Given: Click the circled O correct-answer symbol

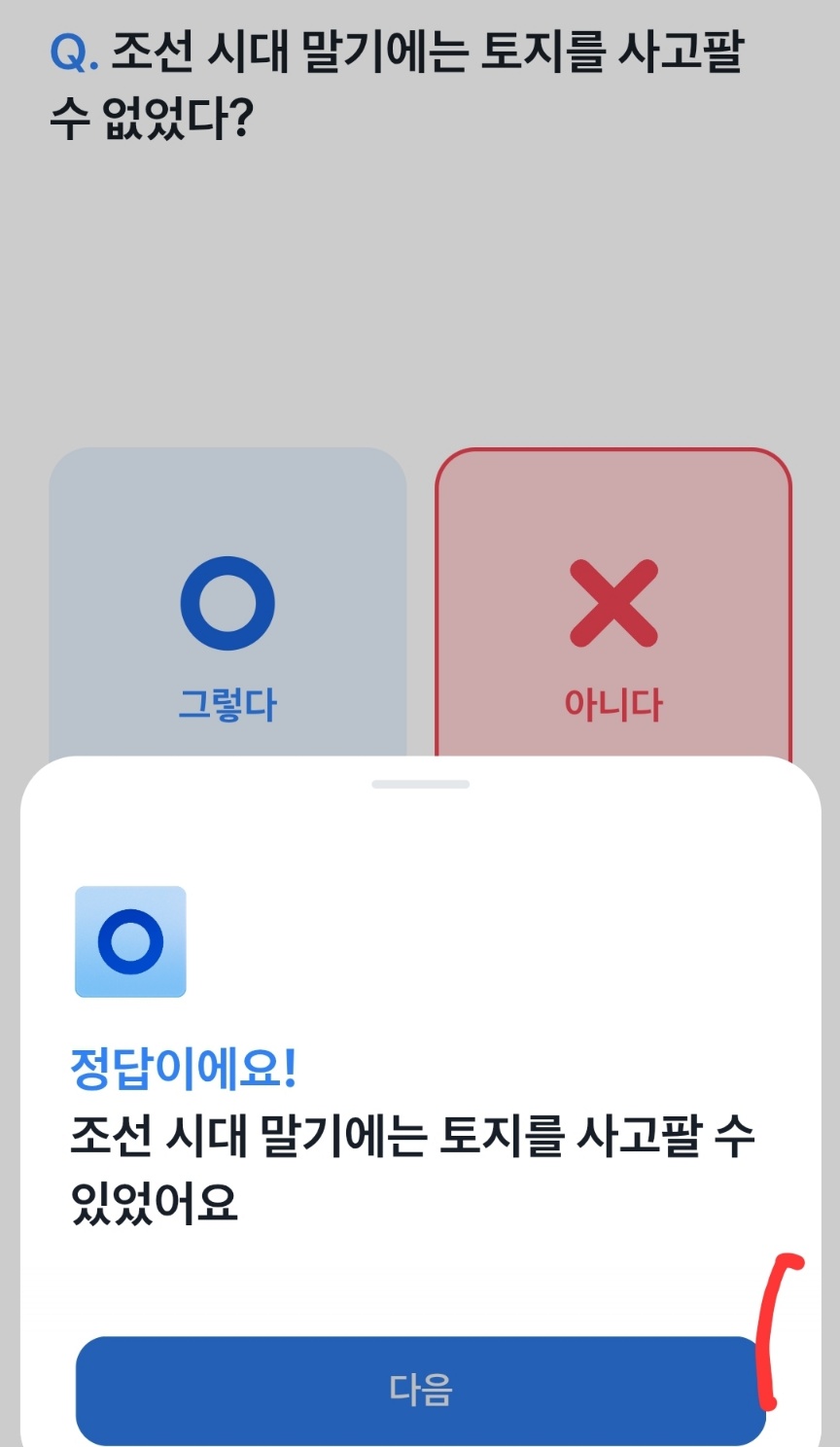Looking at the screenshot, I should [129, 941].
